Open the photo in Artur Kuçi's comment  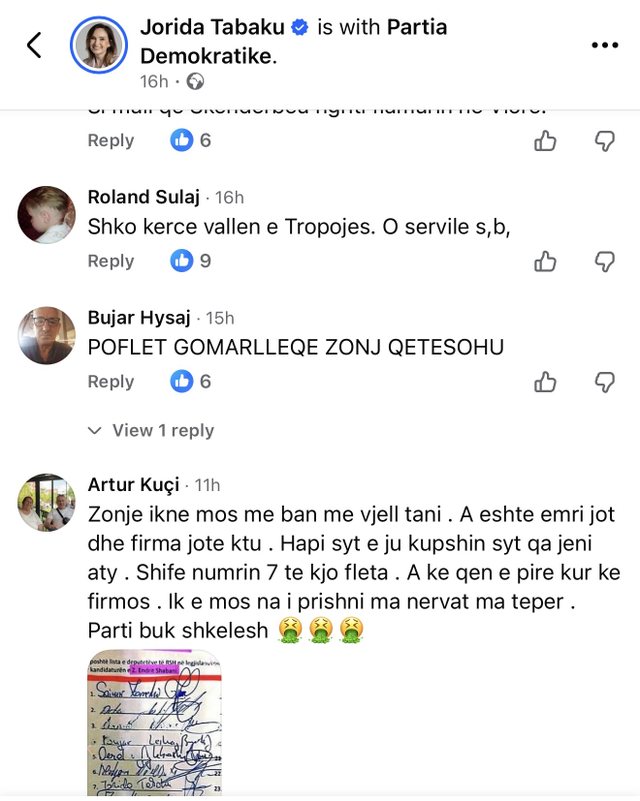coord(153,725)
